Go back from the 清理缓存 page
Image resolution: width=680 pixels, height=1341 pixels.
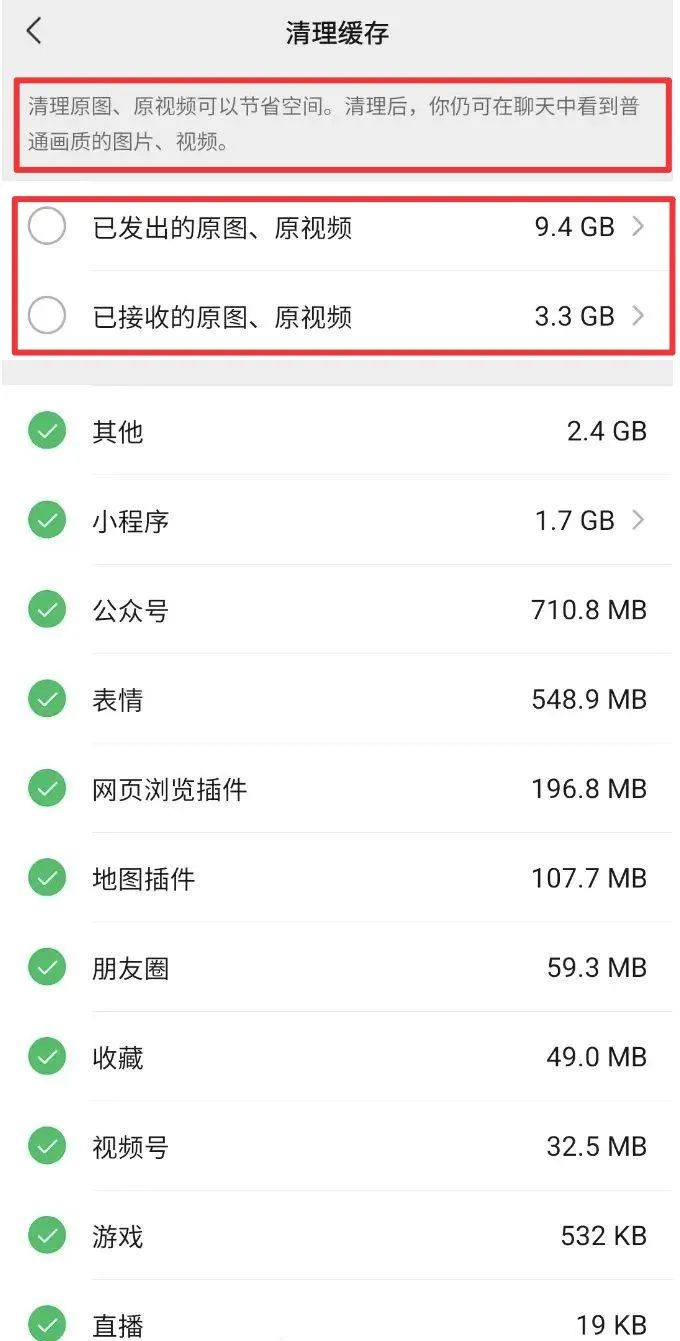[x=34, y=31]
